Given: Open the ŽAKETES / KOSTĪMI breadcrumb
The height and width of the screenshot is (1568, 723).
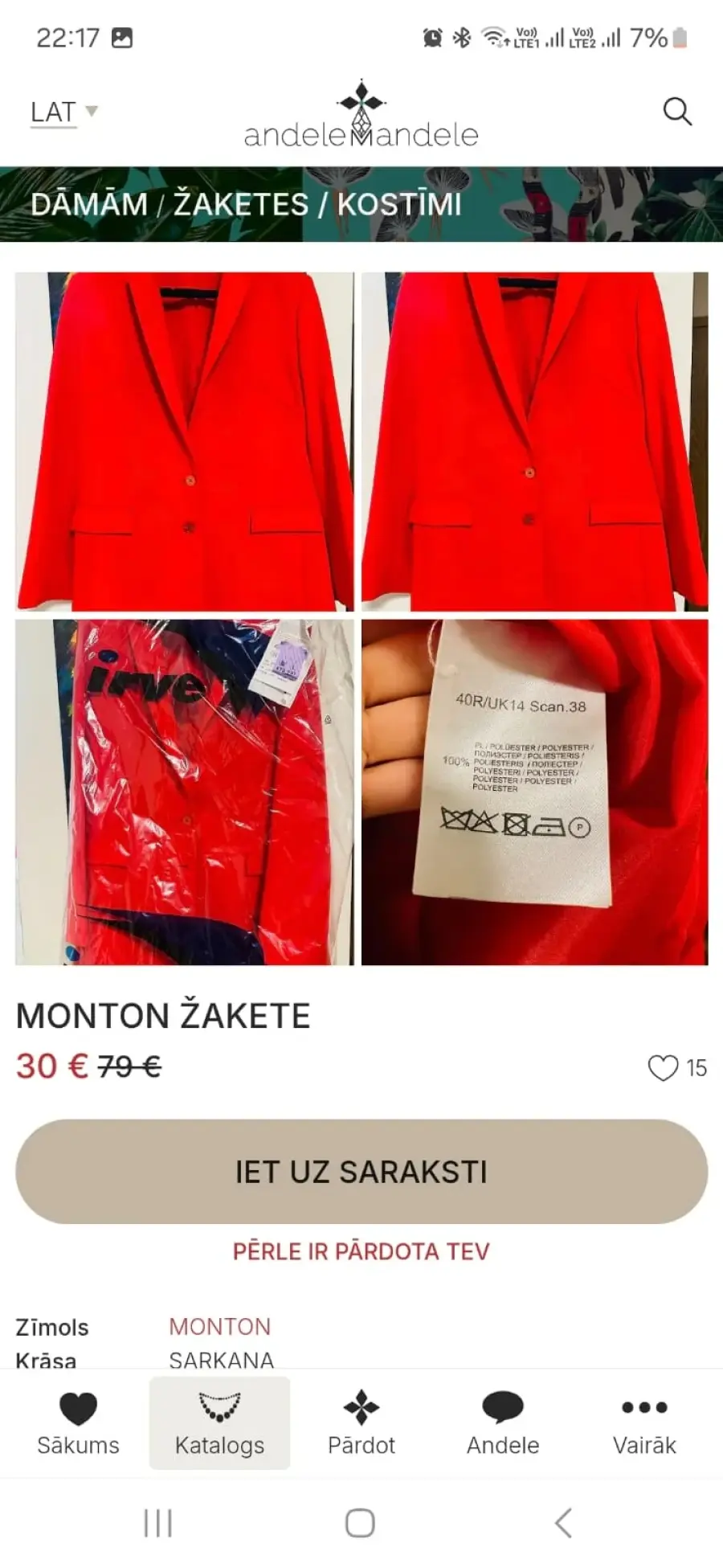Looking at the screenshot, I should pos(317,204).
